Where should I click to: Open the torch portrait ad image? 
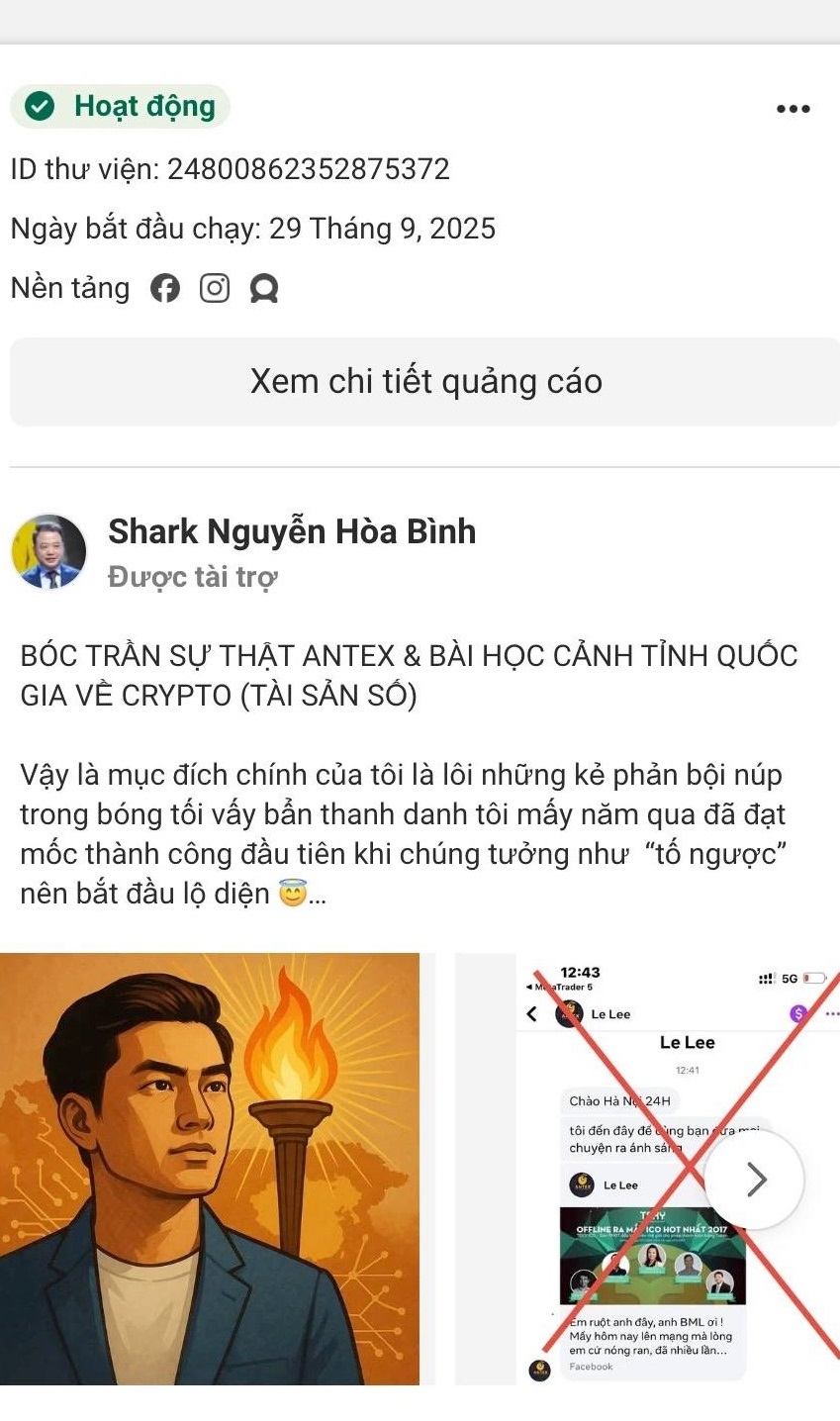(x=210, y=1168)
